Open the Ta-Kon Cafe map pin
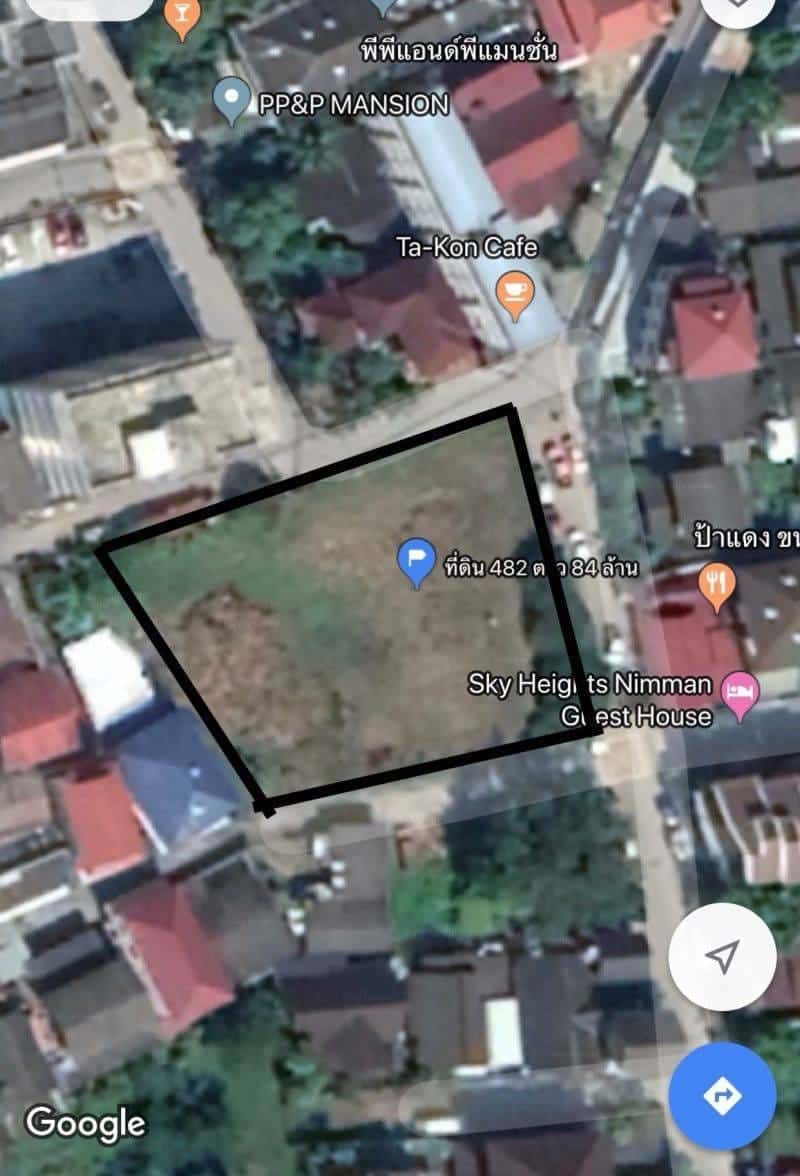This screenshot has height=1176, width=800. point(515,294)
